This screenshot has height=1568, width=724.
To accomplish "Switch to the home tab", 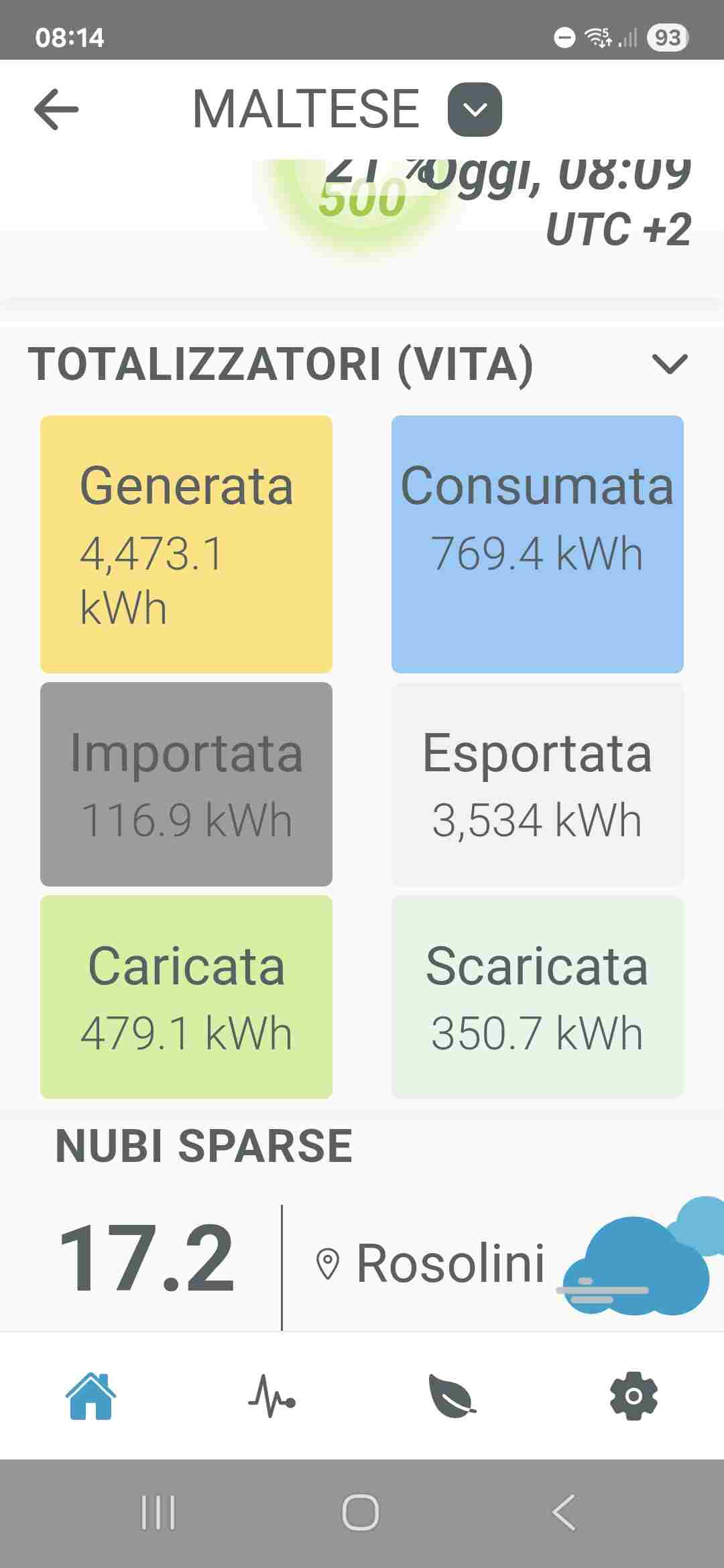I will click(x=90, y=1396).
